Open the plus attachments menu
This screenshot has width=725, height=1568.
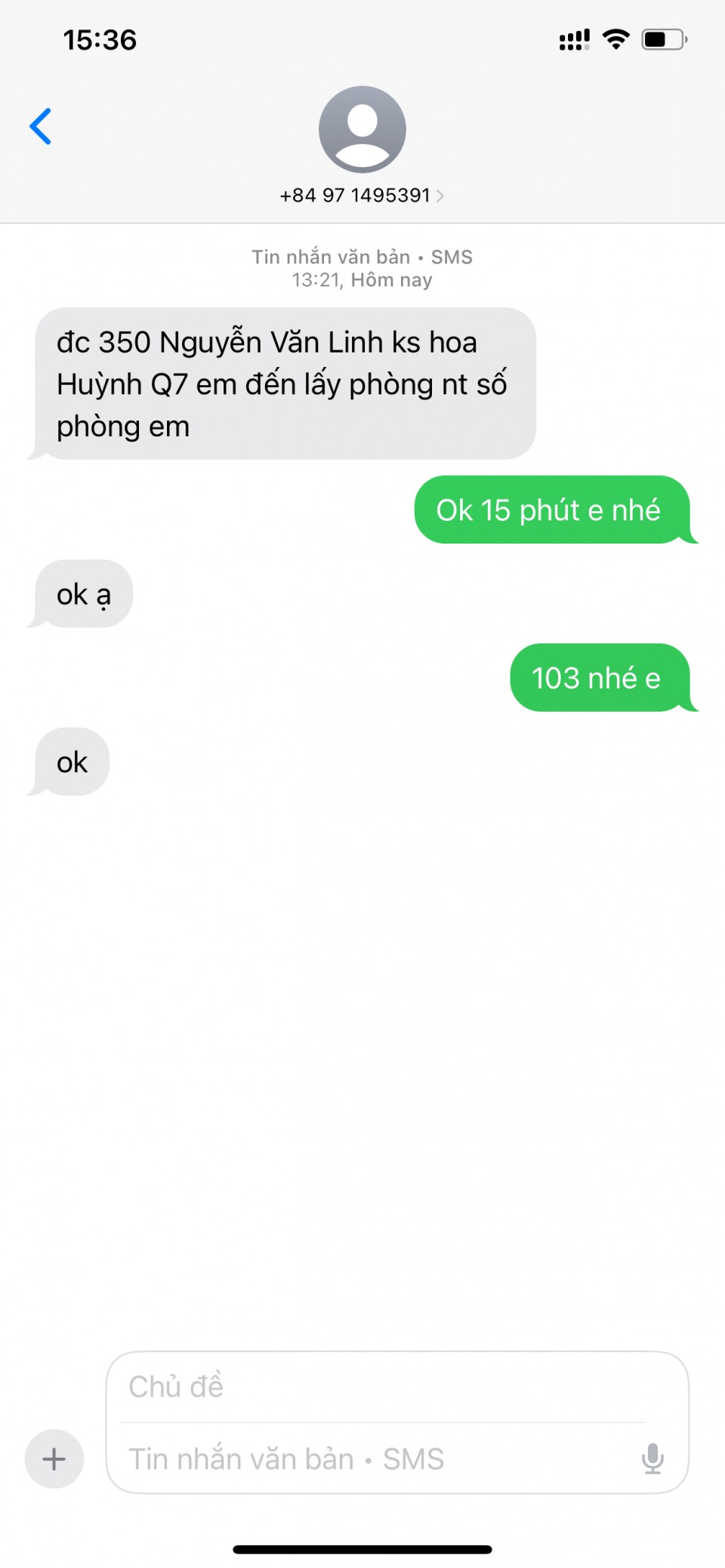(x=54, y=1459)
